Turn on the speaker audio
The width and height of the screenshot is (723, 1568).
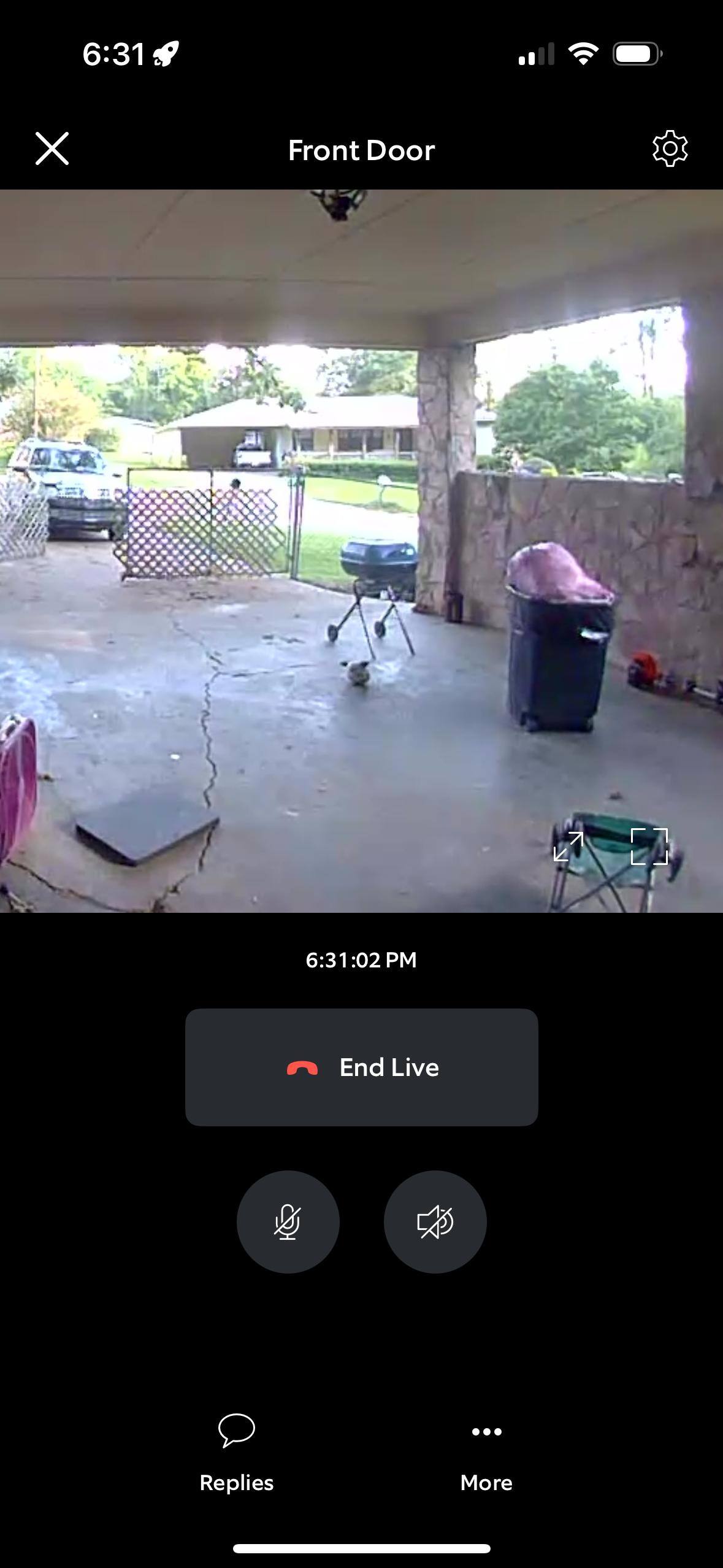(x=435, y=1222)
